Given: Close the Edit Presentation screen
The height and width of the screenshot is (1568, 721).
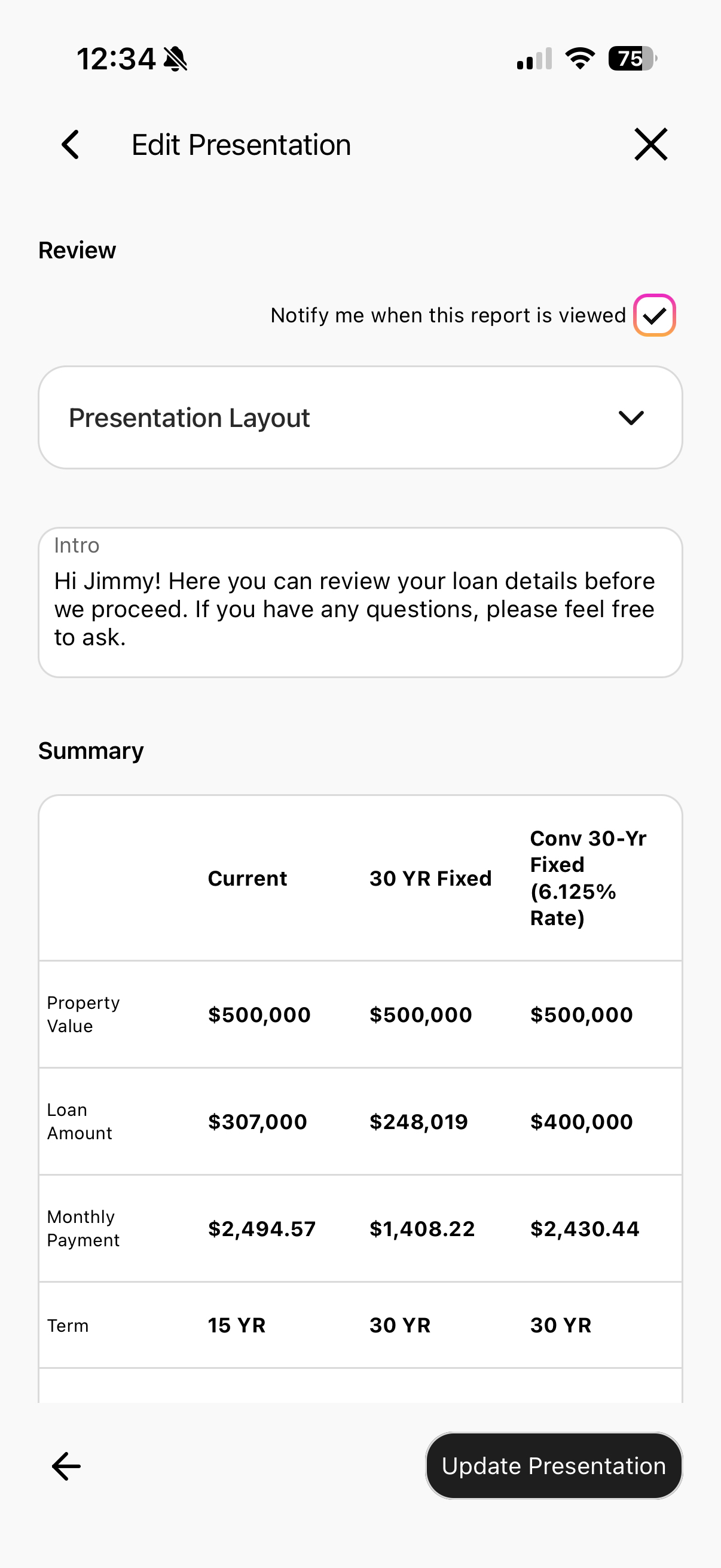Looking at the screenshot, I should click(x=650, y=145).
